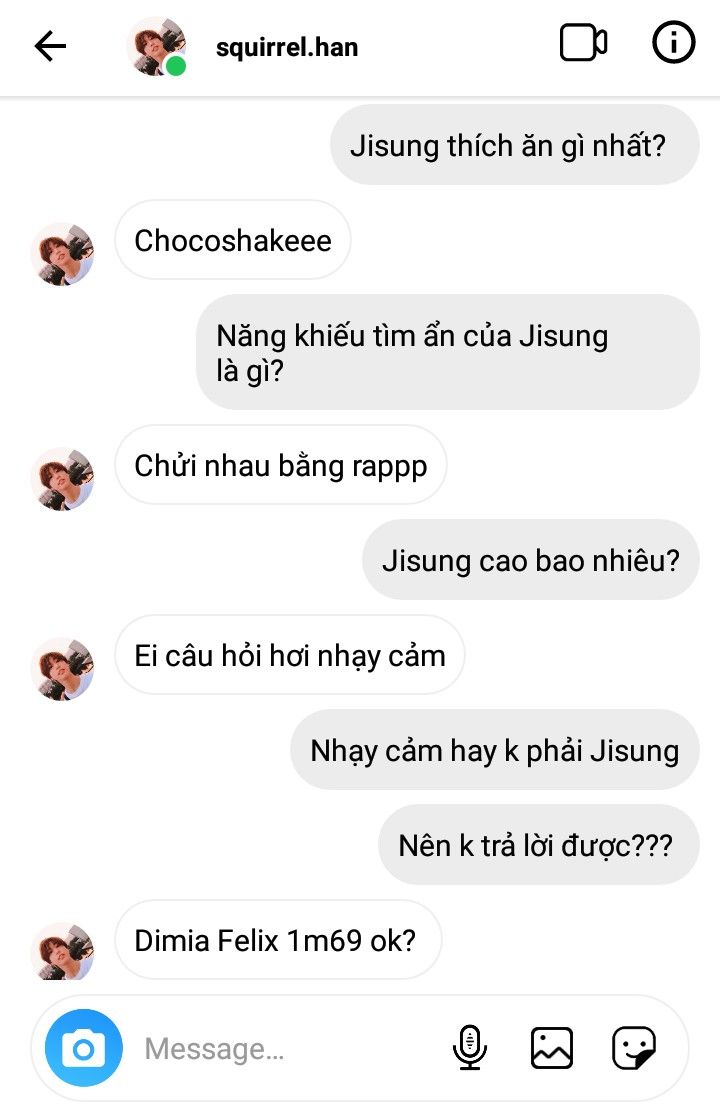The width and height of the screenshot is (720, 1118).
Task: Open the camera to send a photo
Action: 84,1049
